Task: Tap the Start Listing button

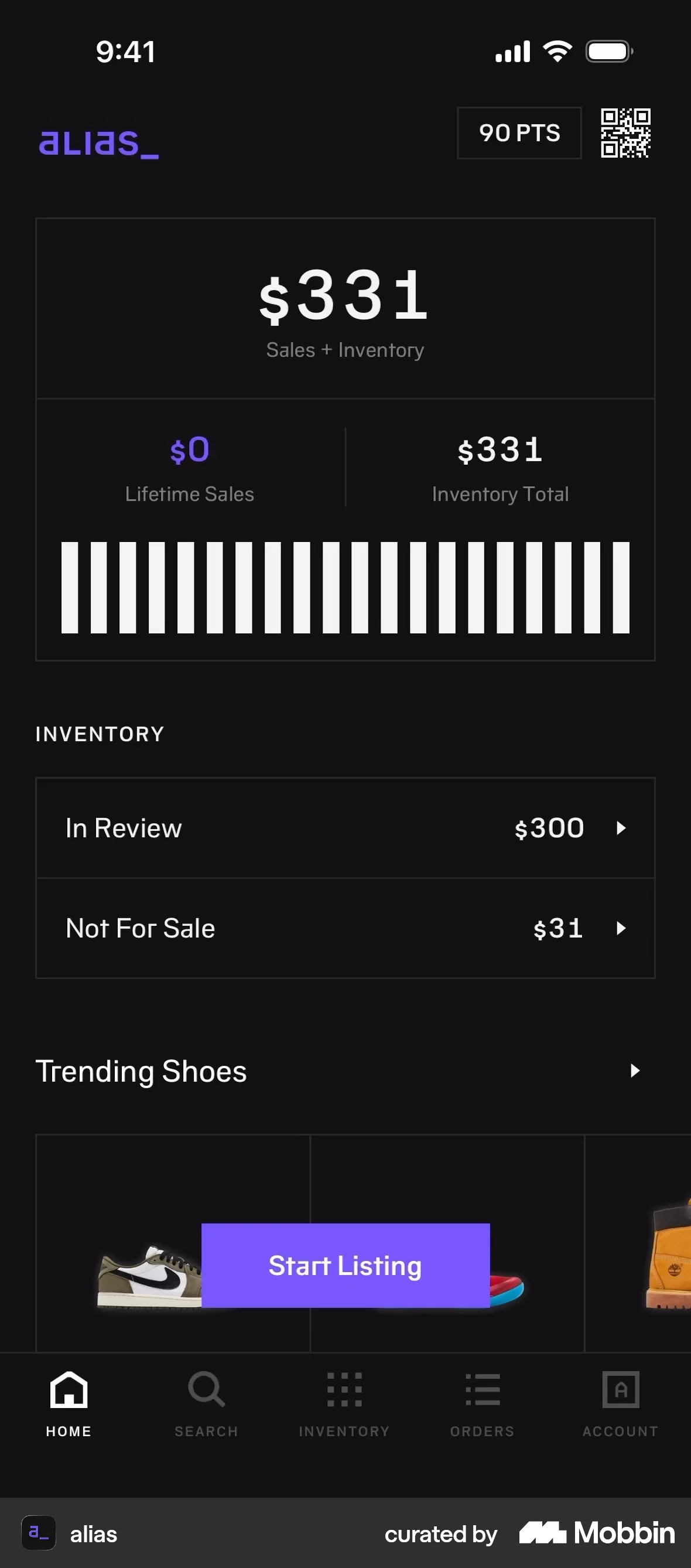Action: [x=345, y=1266]
